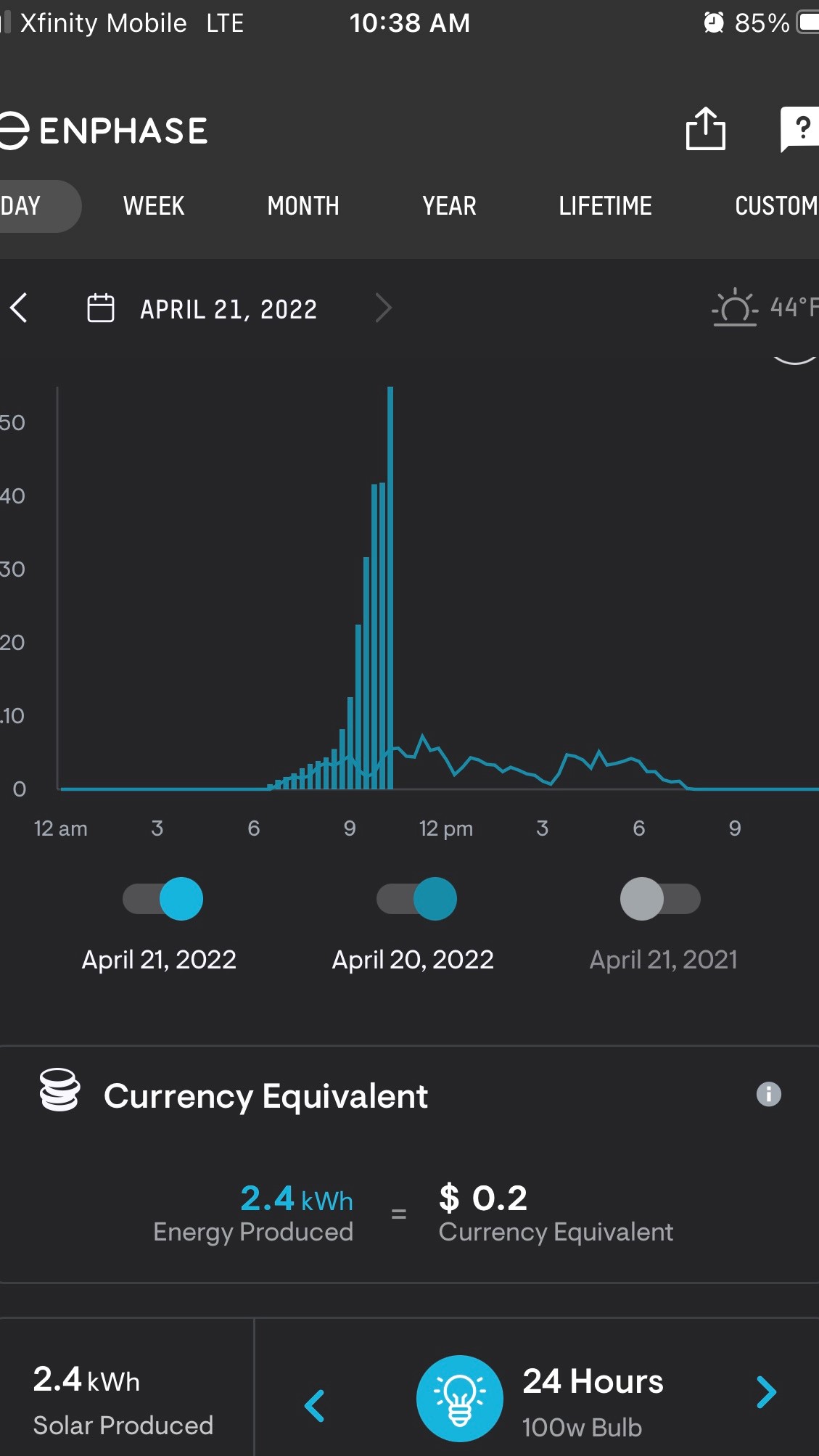This screenshot has width=819, height=1456.
Task: Switch to the WEEK view
Action: point(154,206)
